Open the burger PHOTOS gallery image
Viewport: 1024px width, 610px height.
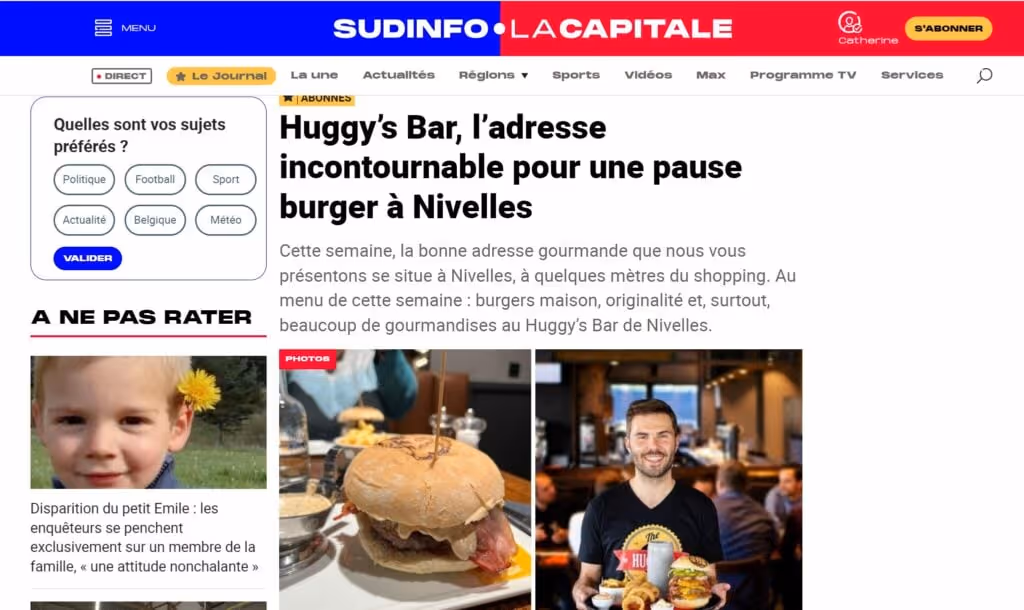pos(405,479)
